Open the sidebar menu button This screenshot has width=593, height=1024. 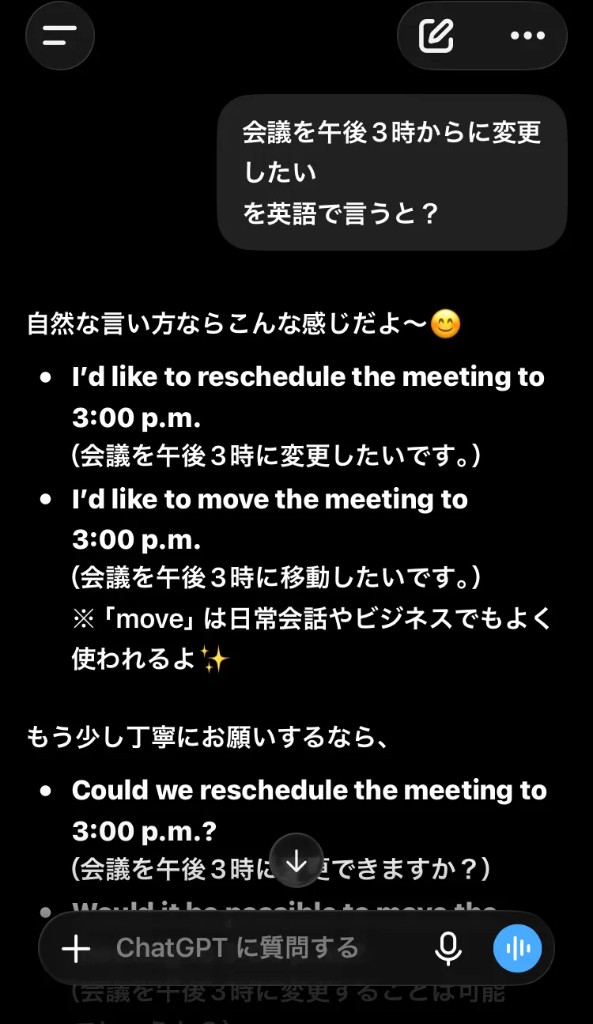click(60, 35)
